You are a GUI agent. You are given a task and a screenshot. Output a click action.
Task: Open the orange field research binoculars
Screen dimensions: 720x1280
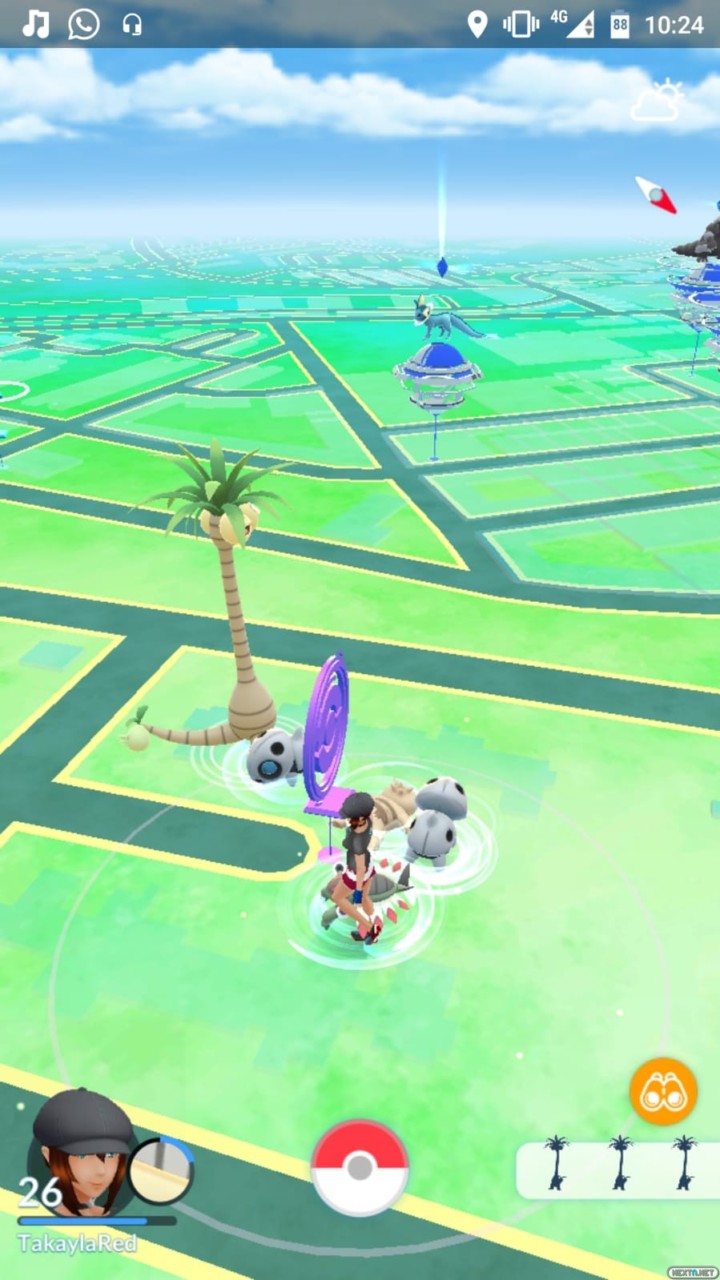pos(663,1092)
